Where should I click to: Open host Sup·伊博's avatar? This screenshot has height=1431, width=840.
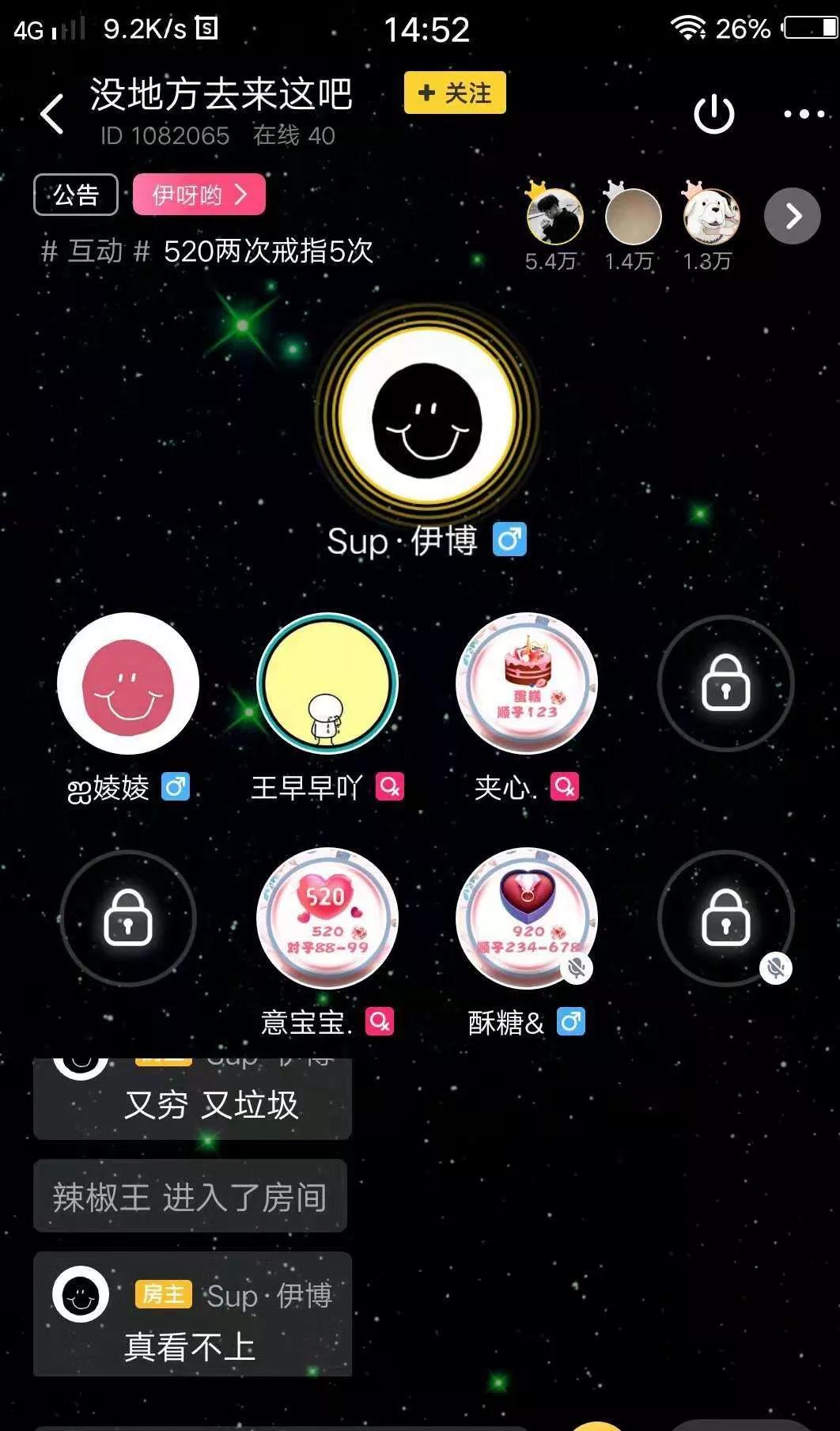pyautogui.click(x=427, y=415)
